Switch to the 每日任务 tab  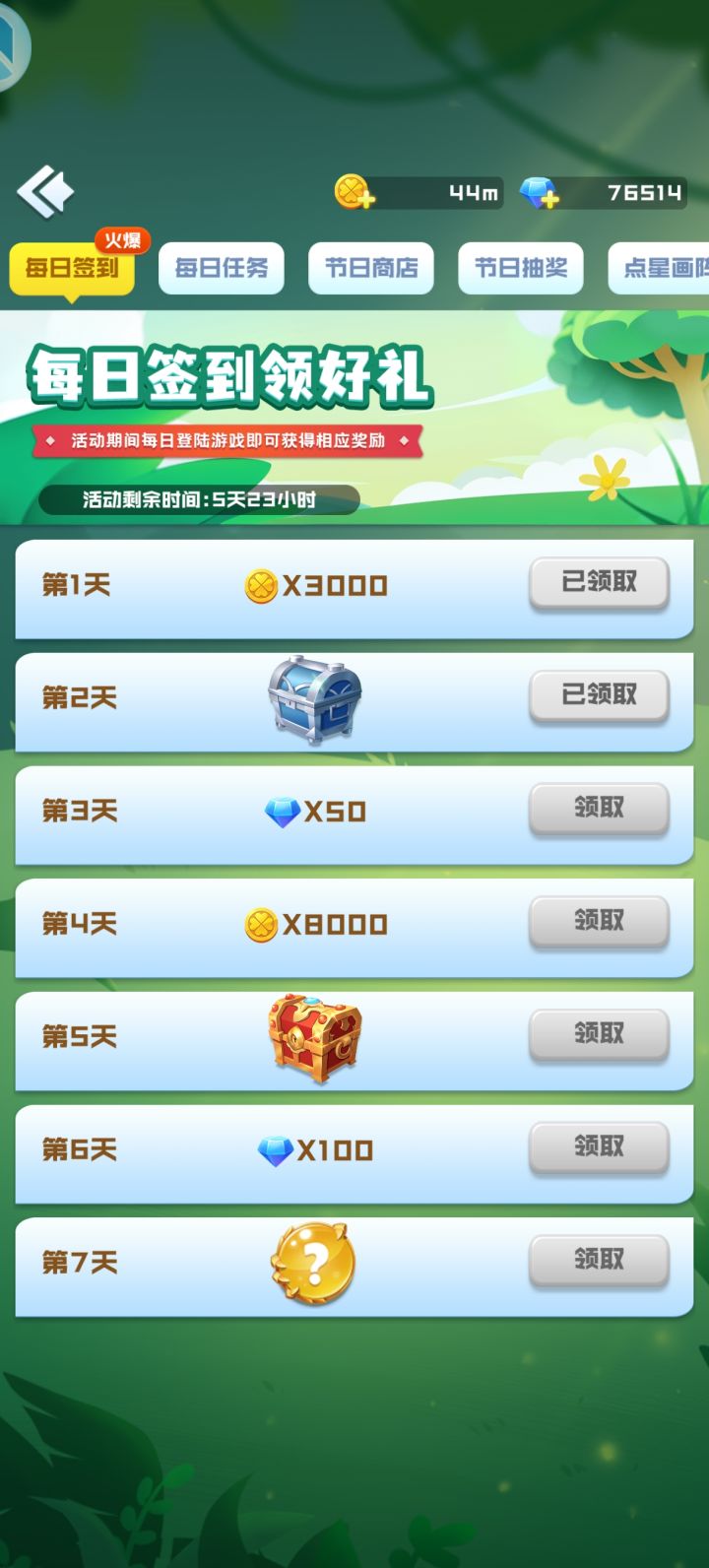point(221,267)
